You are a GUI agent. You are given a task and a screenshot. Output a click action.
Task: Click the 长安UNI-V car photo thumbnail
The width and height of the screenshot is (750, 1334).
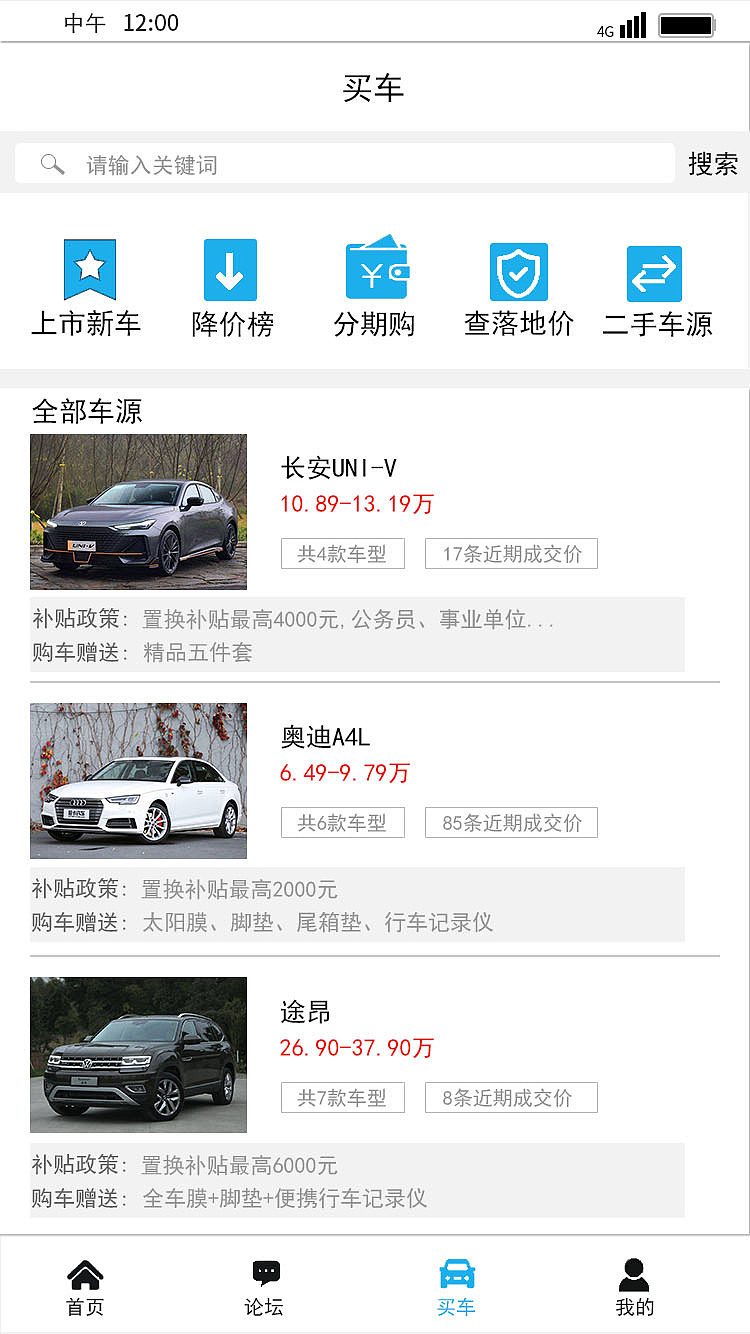coord(138,511)
